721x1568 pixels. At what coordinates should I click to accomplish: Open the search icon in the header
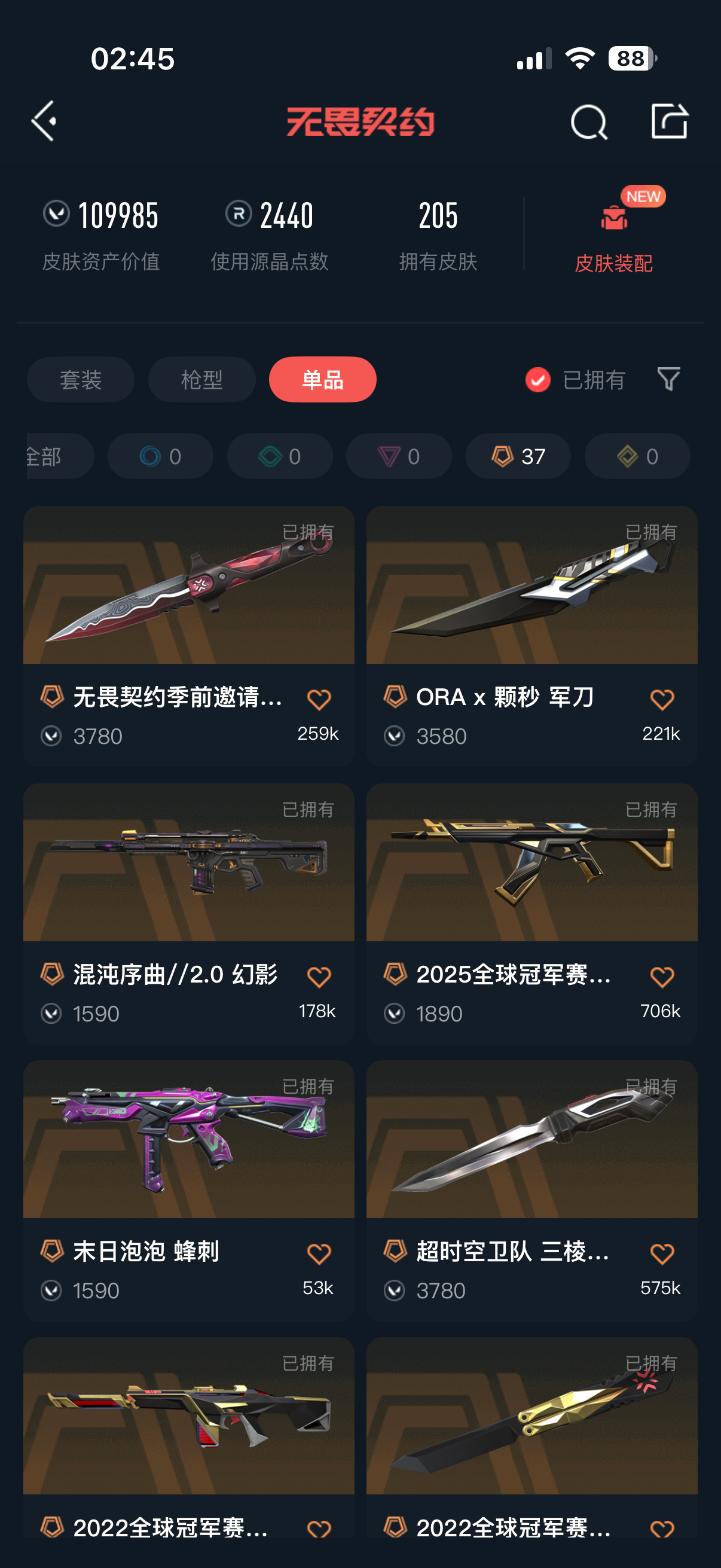point(588,122)
